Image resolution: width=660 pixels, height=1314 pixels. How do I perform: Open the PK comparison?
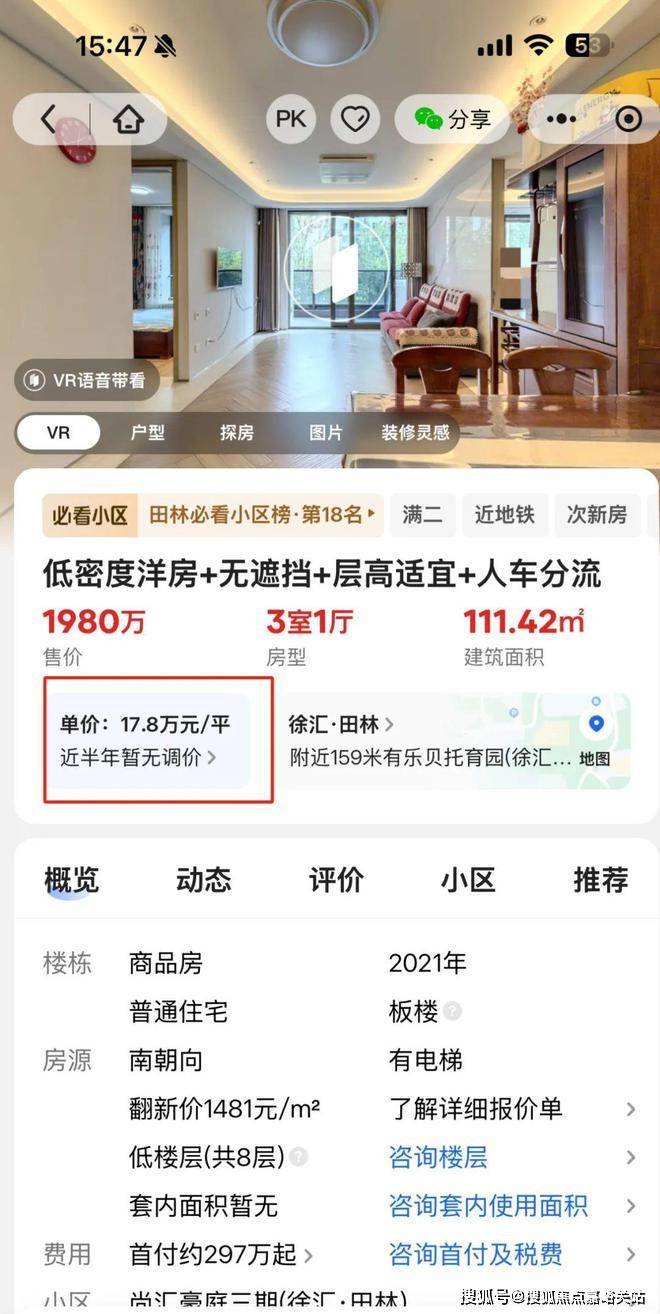[291, 119]
